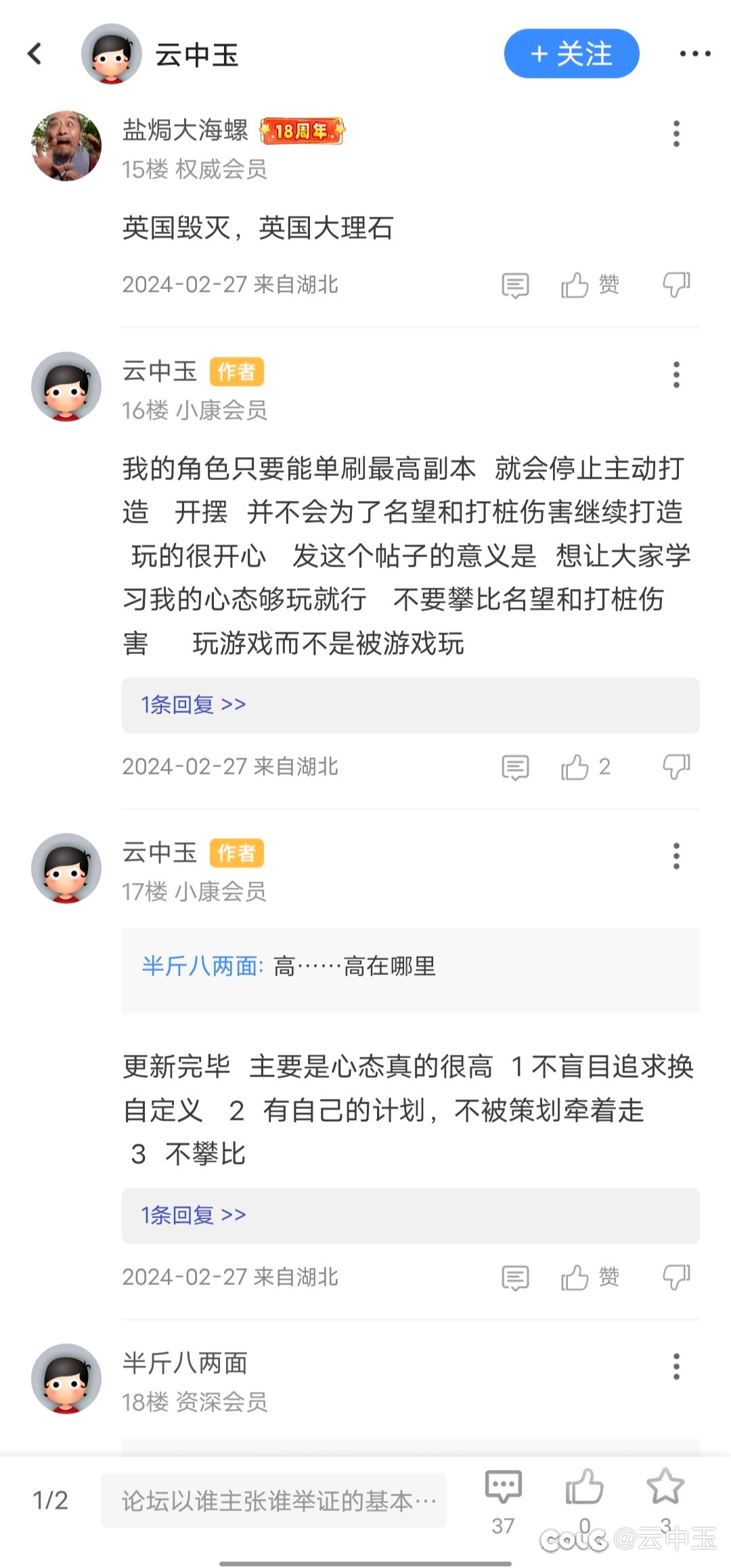Go back using the top-left arrow
731x1568 pixels.
click(35, 53)
